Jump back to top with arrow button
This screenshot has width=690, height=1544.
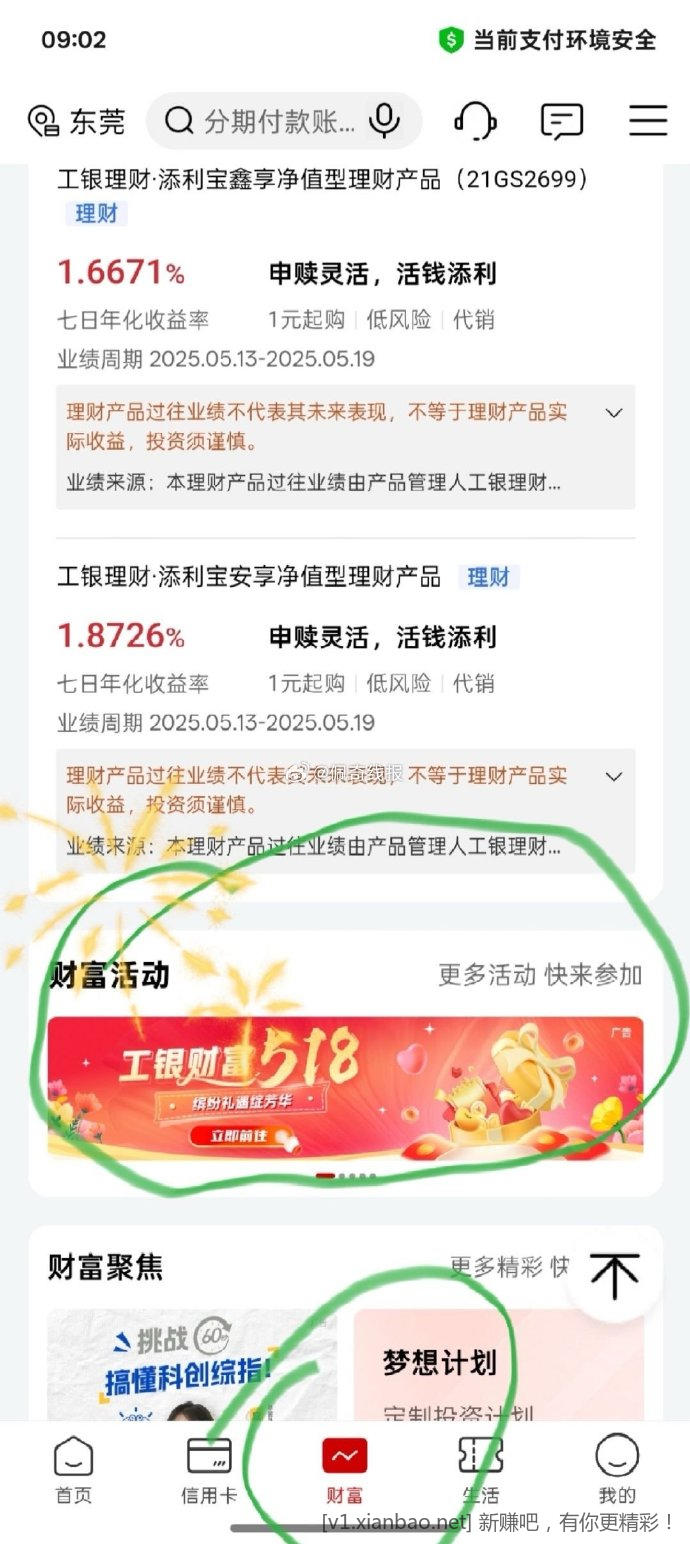614,1276
